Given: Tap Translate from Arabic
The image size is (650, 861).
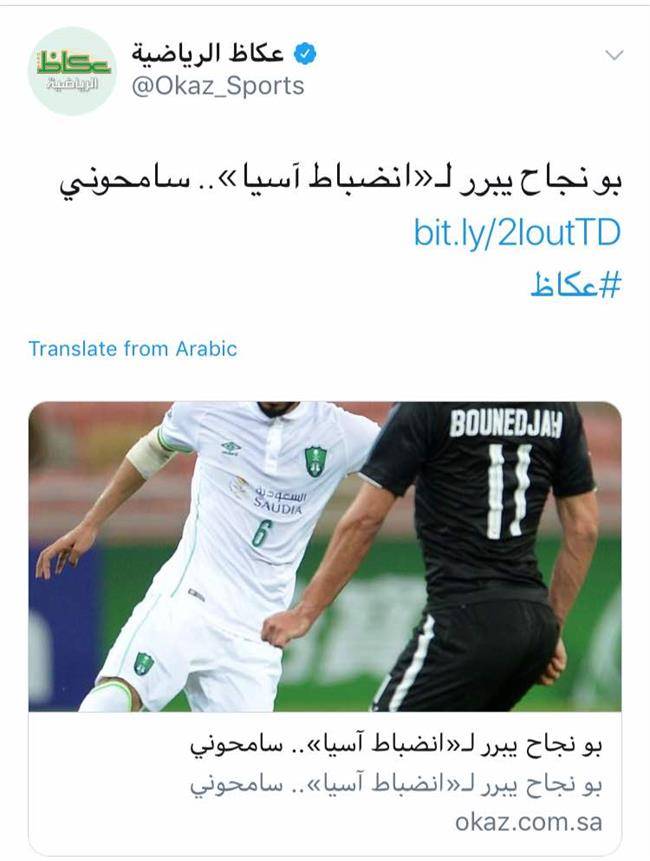Looking at the screenshot, I should coord(132,349).
